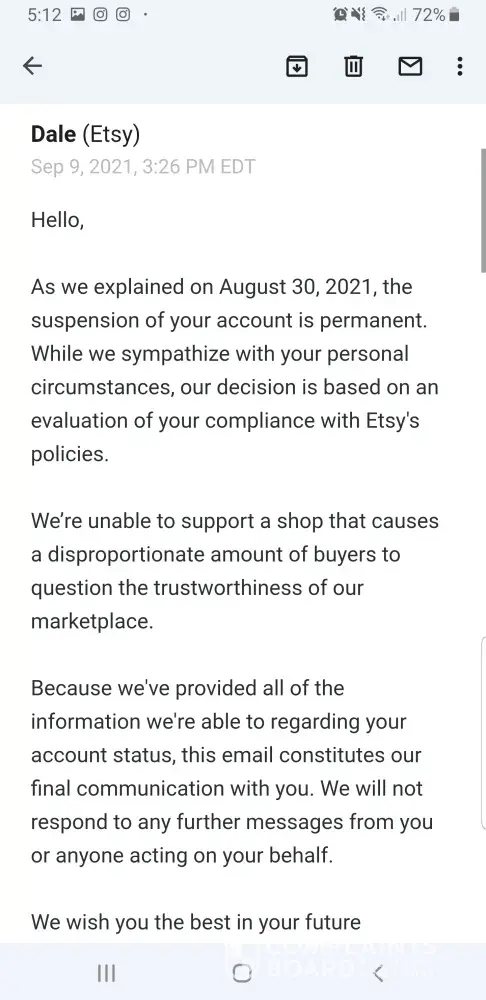The image size is (486, 1000).
Task: Open recent apps from navigation bar
Action: pos(106,973)
